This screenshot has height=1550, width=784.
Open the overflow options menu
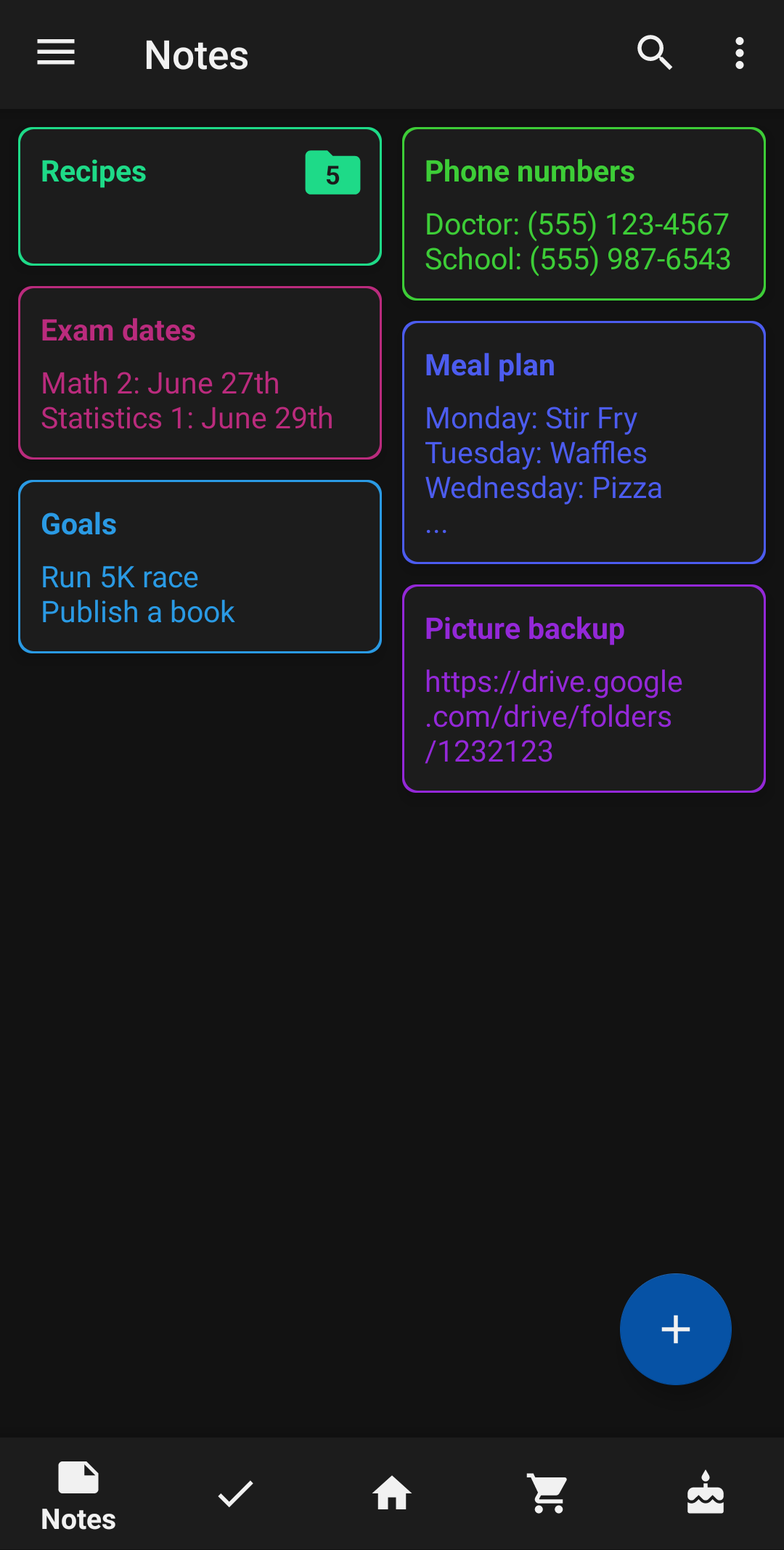739,53
